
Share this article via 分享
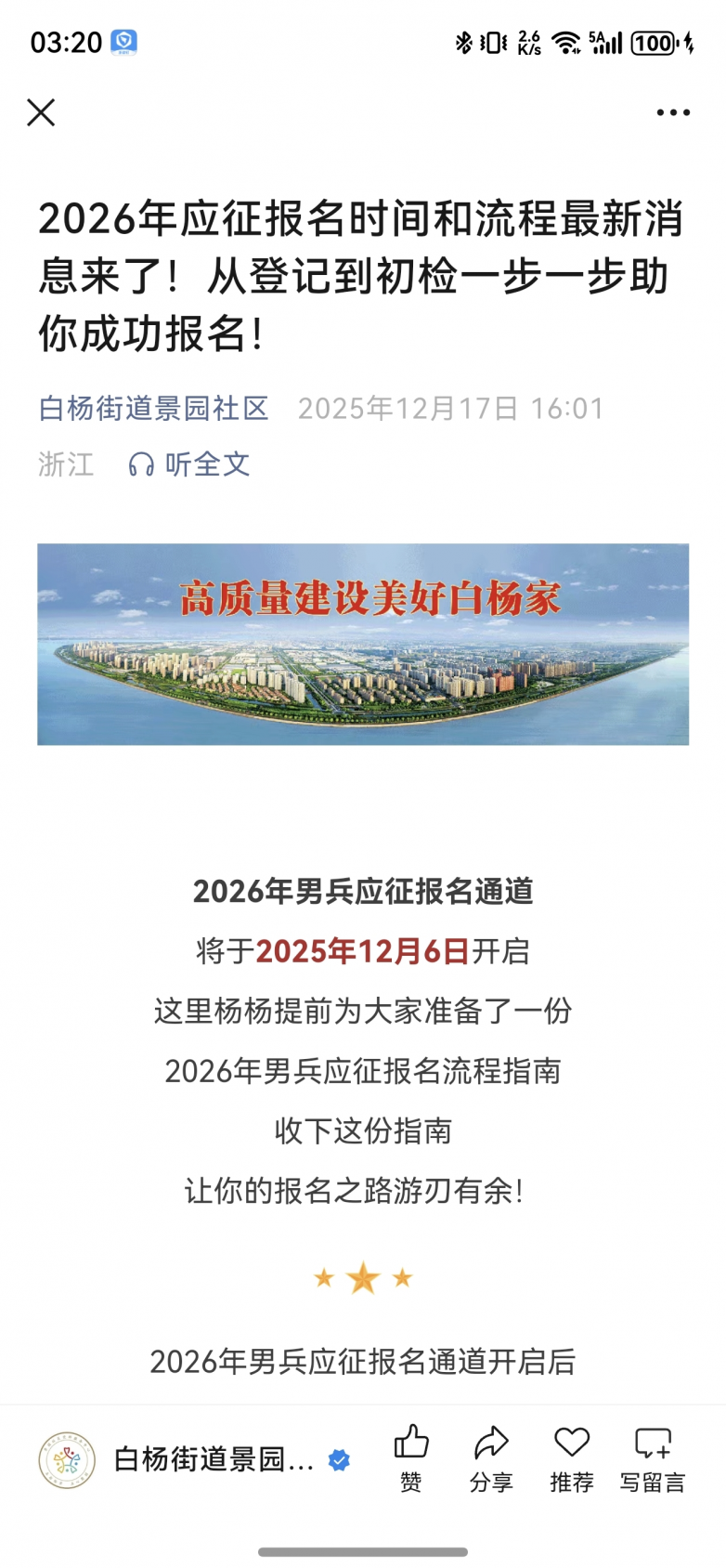pyautogui.click(x=491, y=1457)
